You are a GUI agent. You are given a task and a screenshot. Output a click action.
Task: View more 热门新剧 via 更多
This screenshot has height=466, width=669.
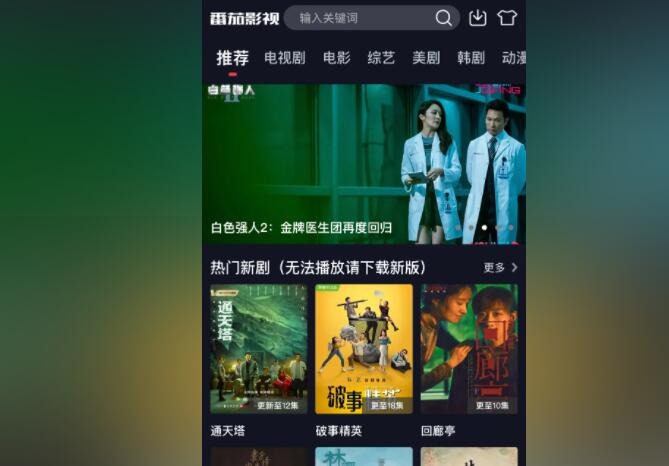(500, 268)
